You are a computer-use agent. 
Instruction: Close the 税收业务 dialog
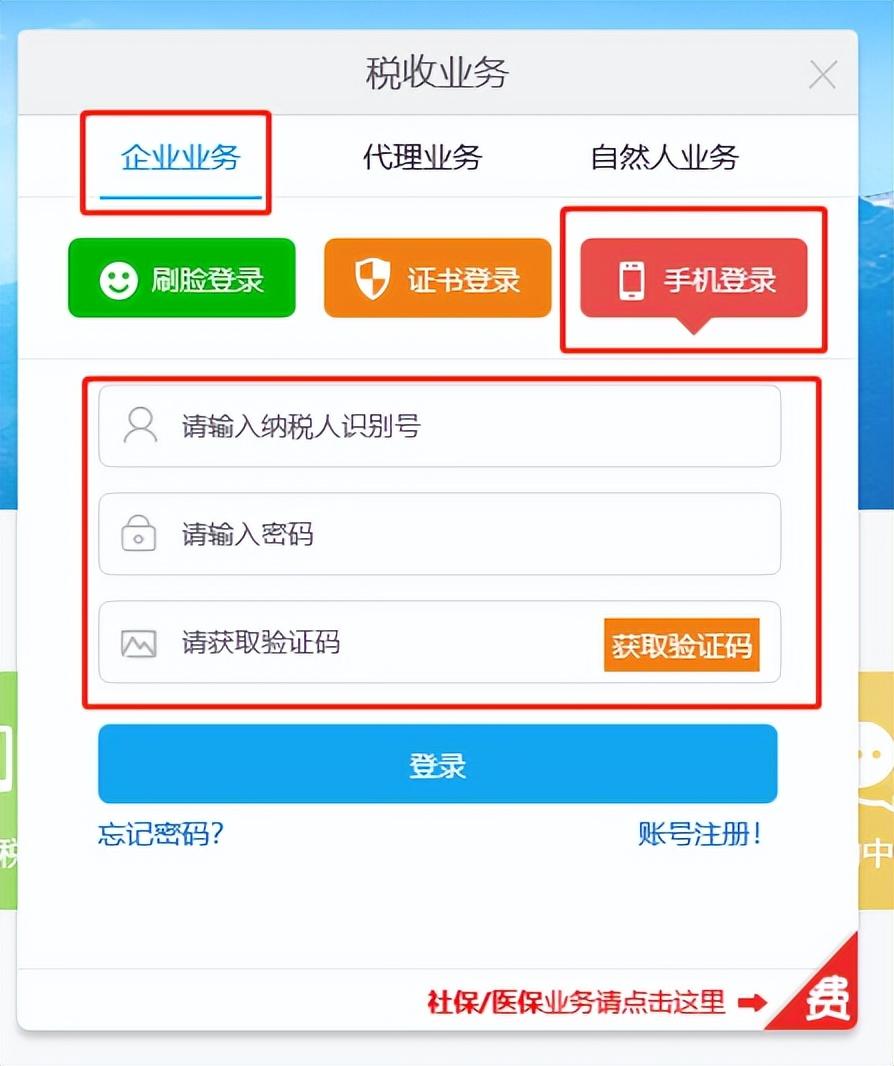pos(822,75)
